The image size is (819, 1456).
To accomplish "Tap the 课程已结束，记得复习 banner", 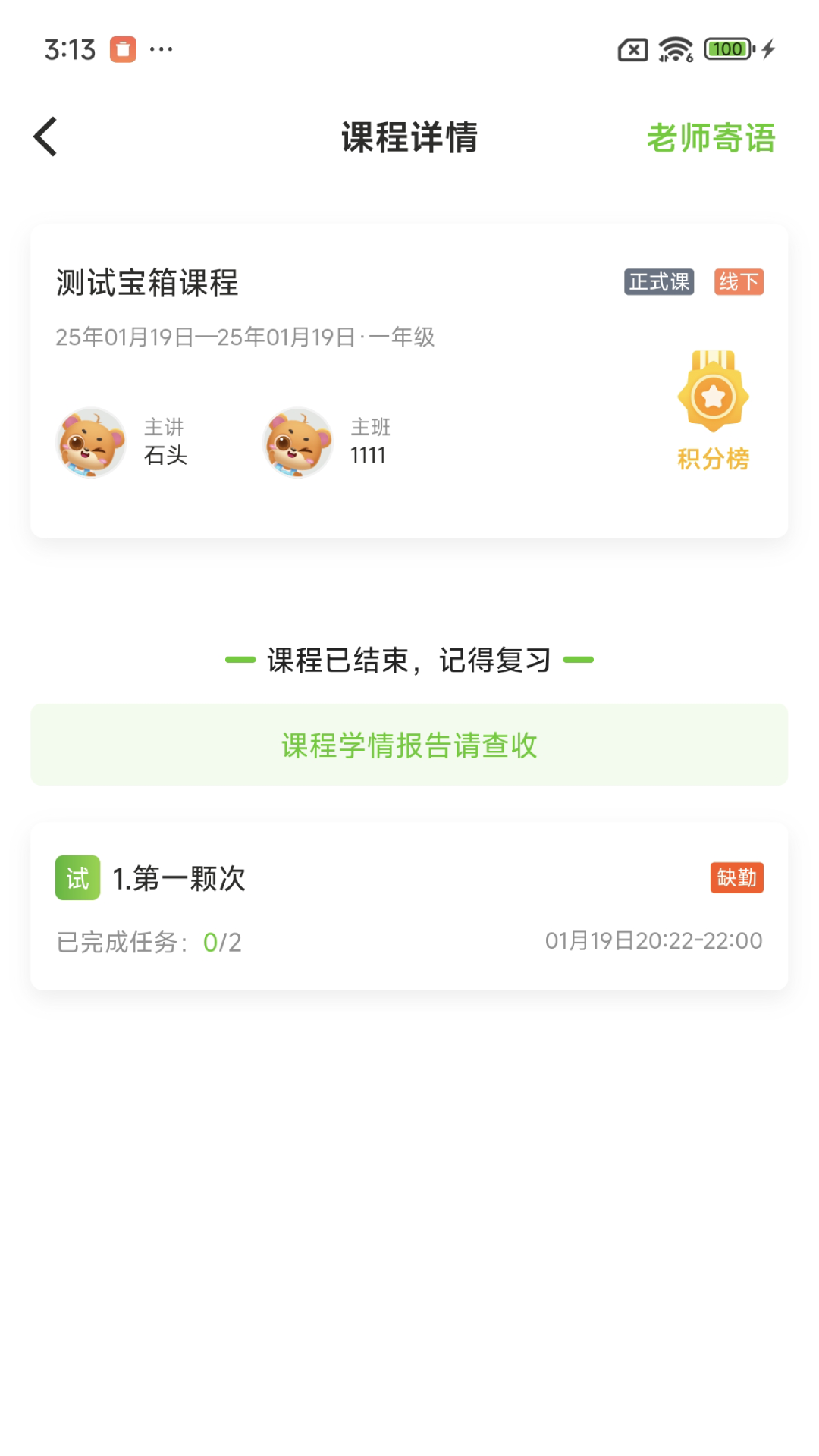I will click(409, 659).
